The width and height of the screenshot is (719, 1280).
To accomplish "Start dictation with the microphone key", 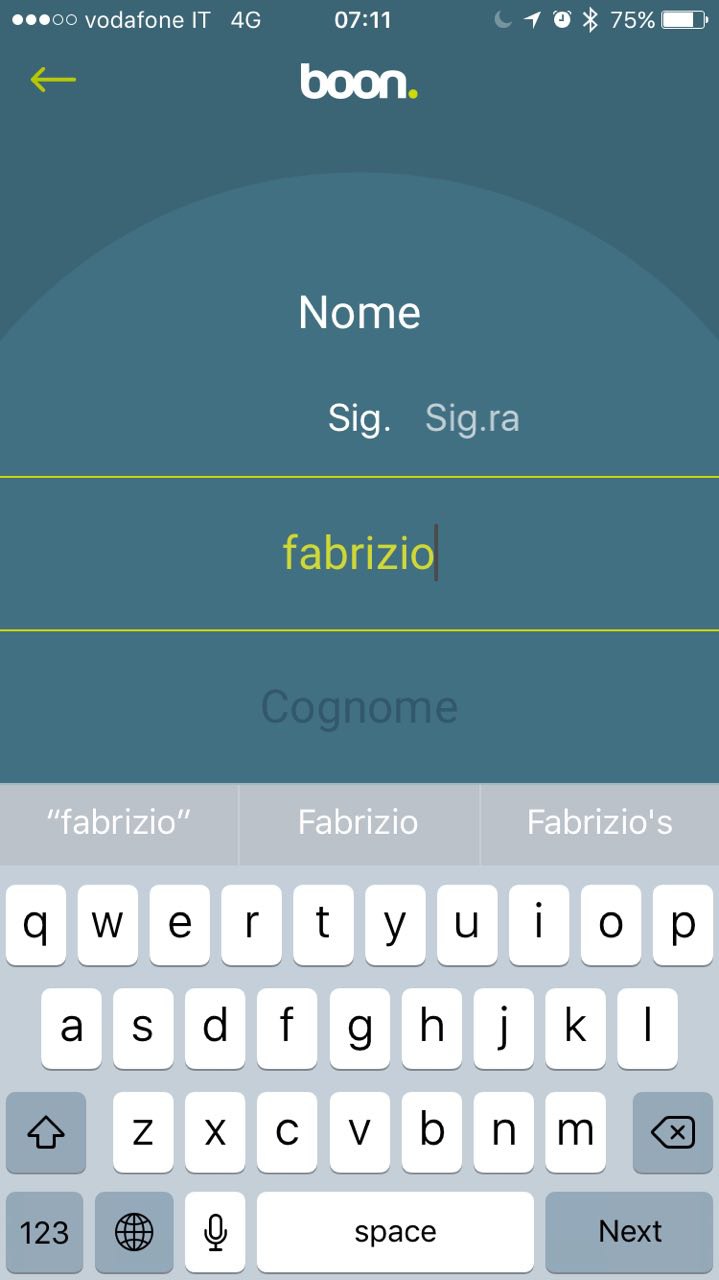I will tap(215, 1231).
